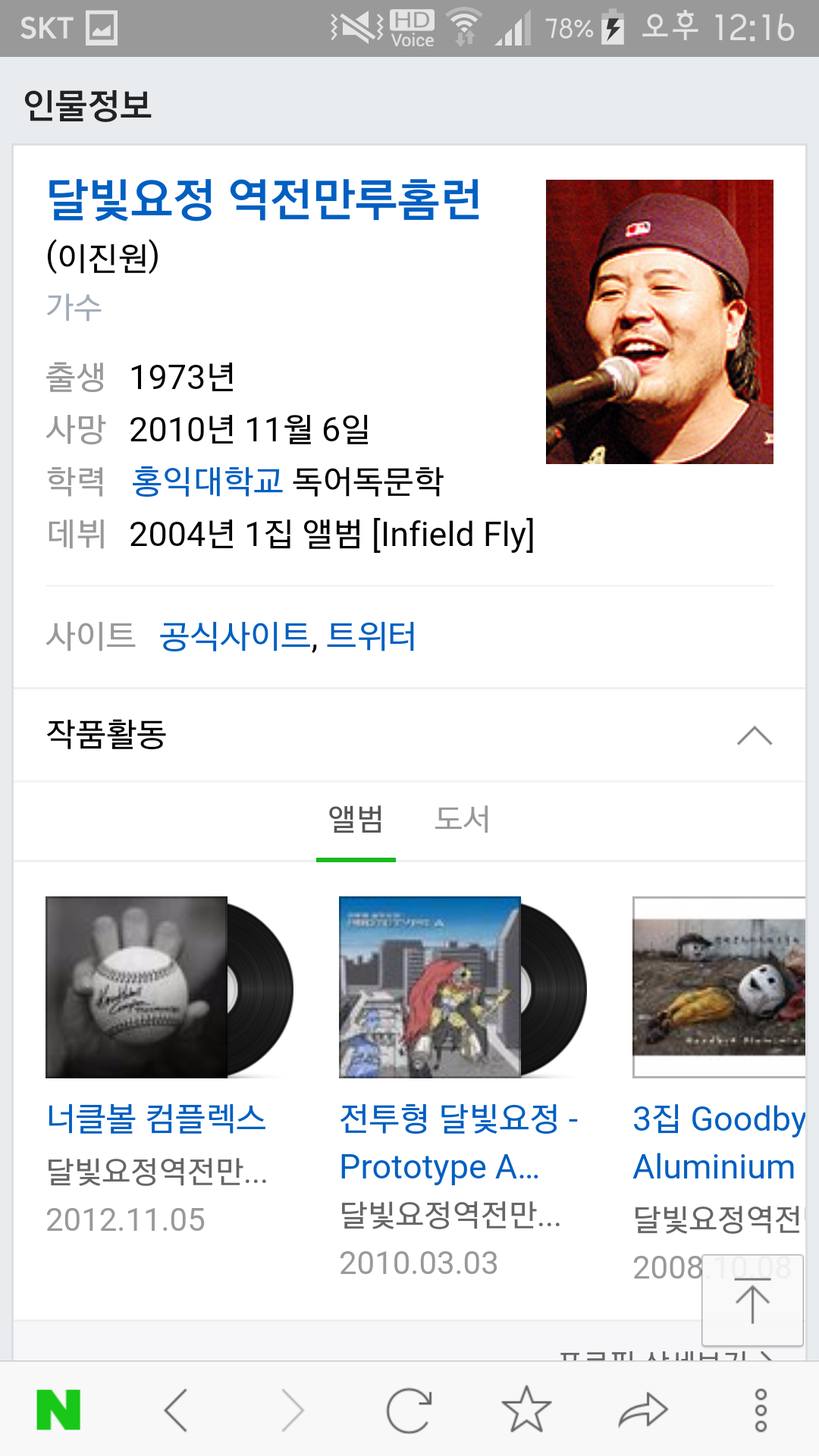Visit the 공식사이트 link
Viewport: 819px width, 1456px height.
pos(234,635)
